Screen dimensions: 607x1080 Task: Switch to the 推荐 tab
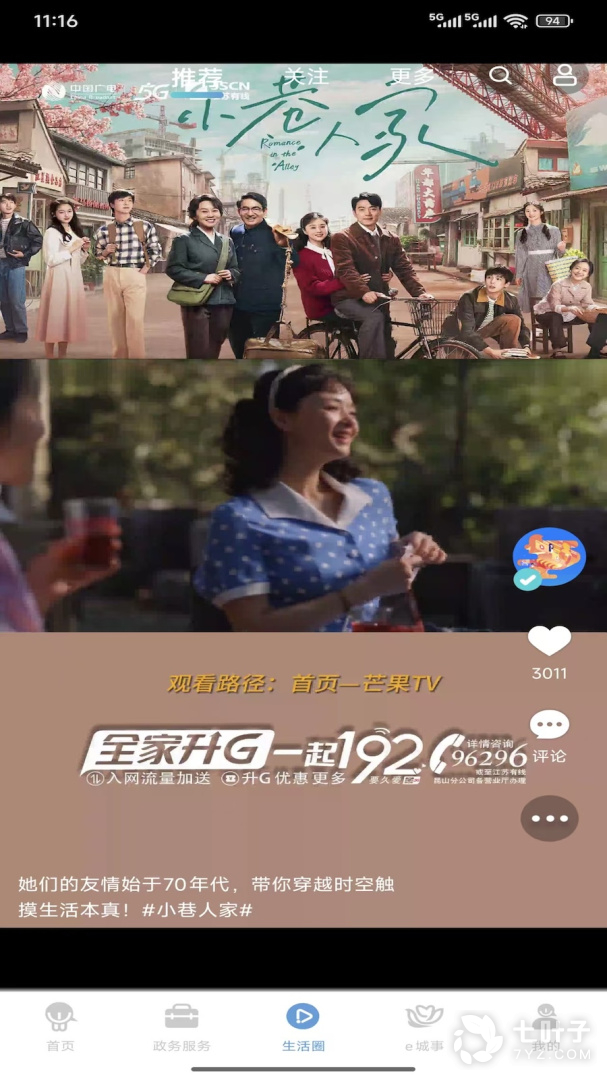tap(197, 77)
